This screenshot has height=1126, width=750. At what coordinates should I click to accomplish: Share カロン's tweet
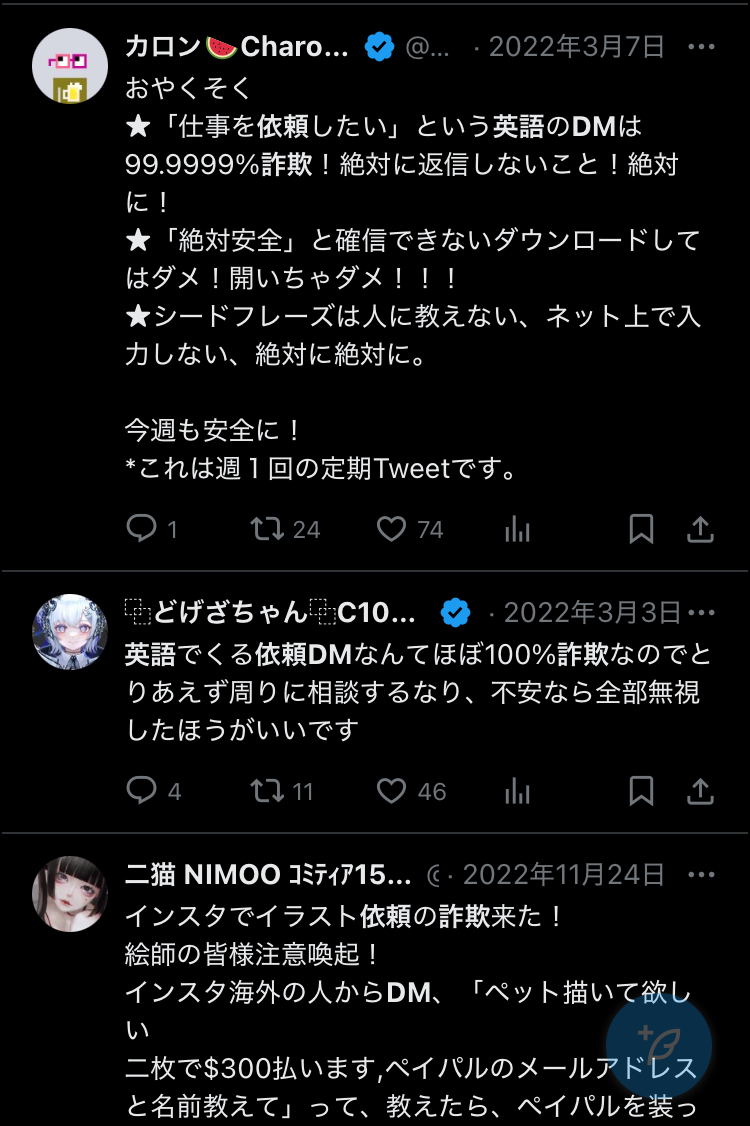[x=700, y=529]
